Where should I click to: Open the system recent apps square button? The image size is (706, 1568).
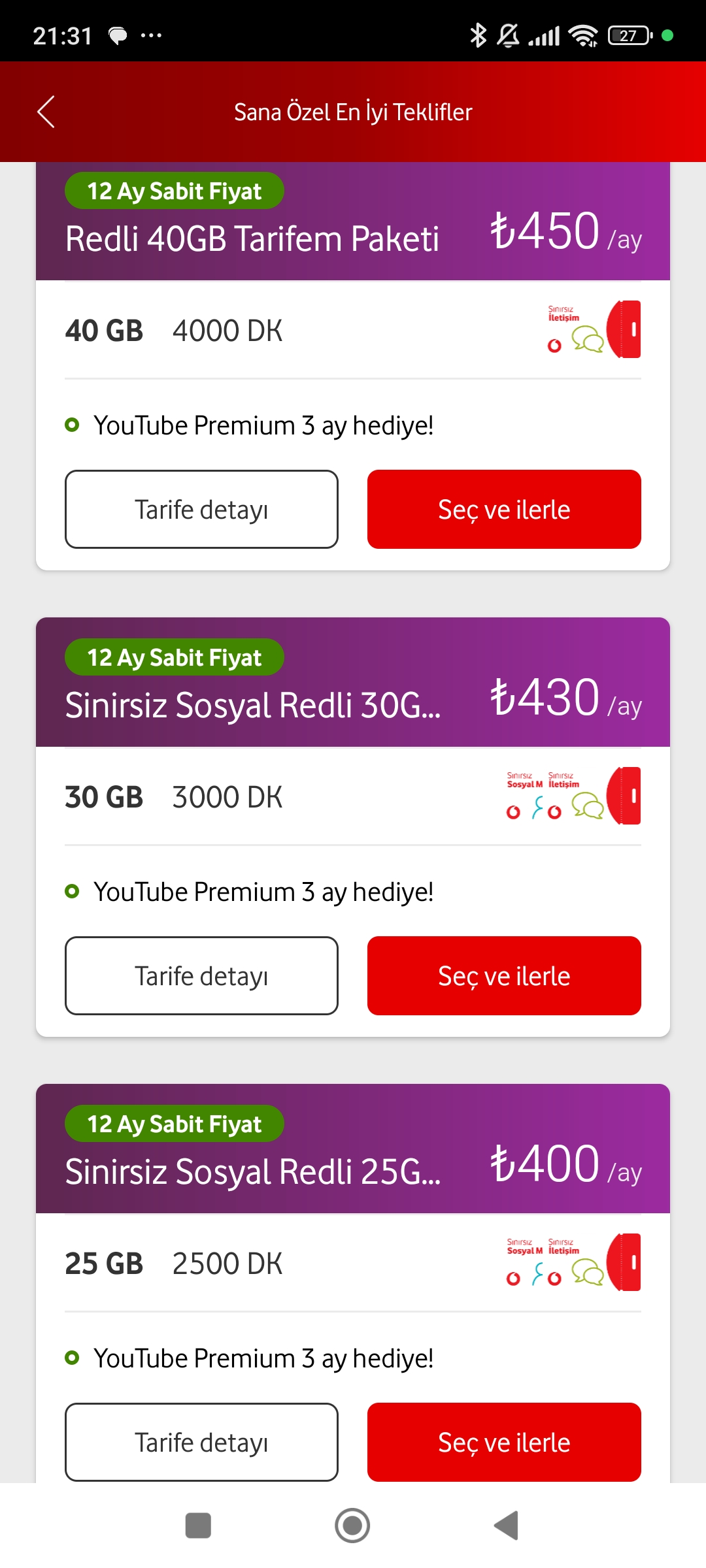pyautogui.click(x=198, y=1526)
